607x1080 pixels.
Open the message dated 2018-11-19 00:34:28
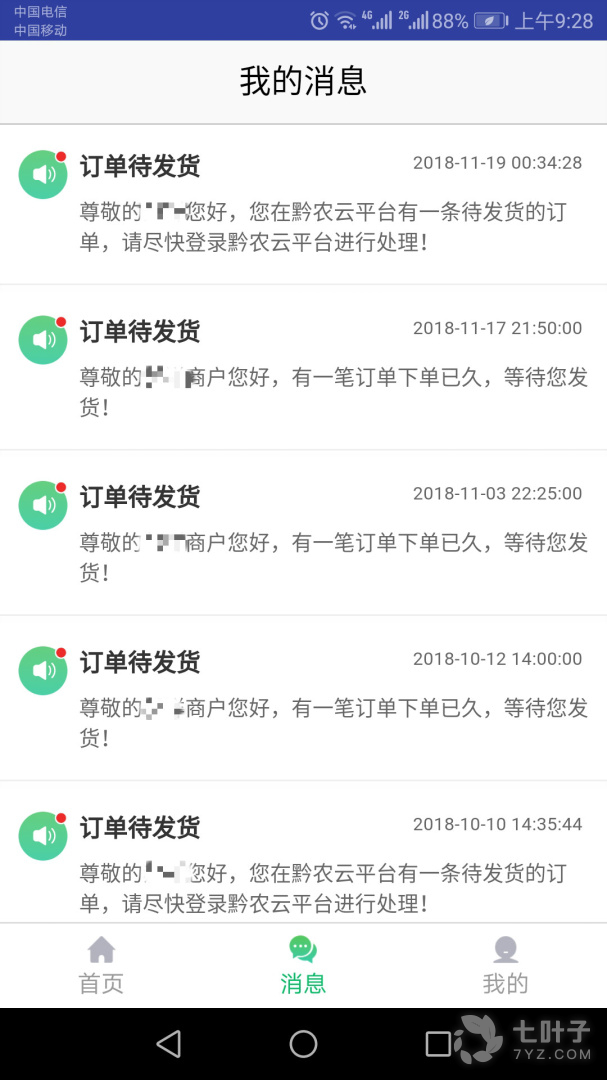pyautogui.click(x=303, y=205)
